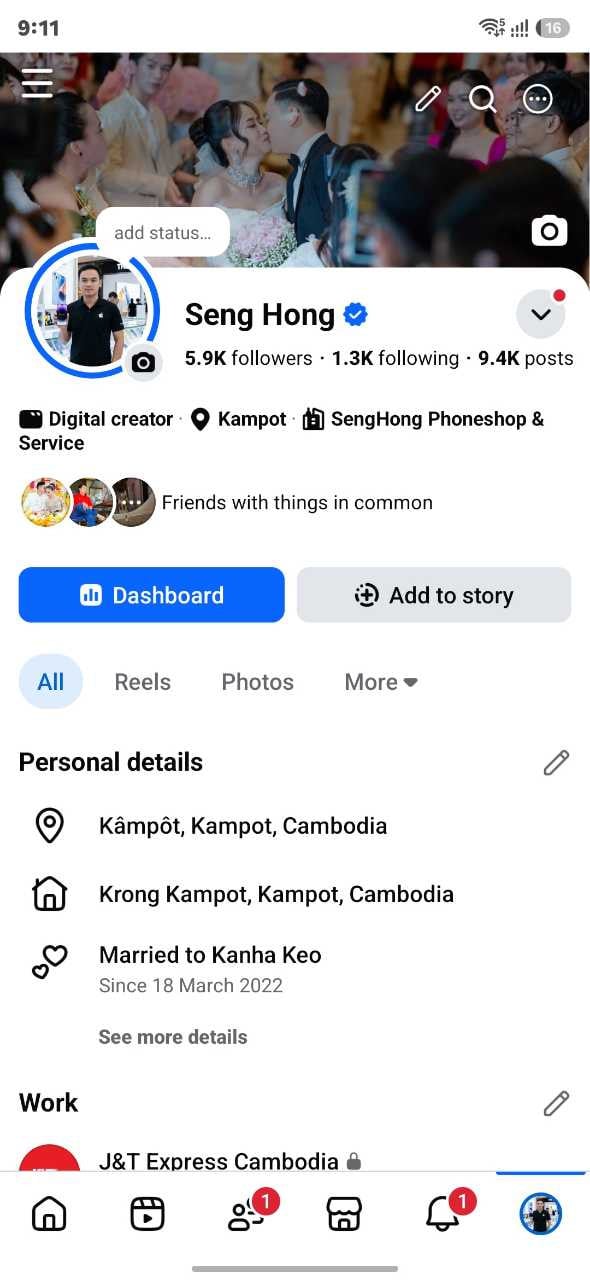
Task: Edit Personal details
Action: tap(556, 763)
